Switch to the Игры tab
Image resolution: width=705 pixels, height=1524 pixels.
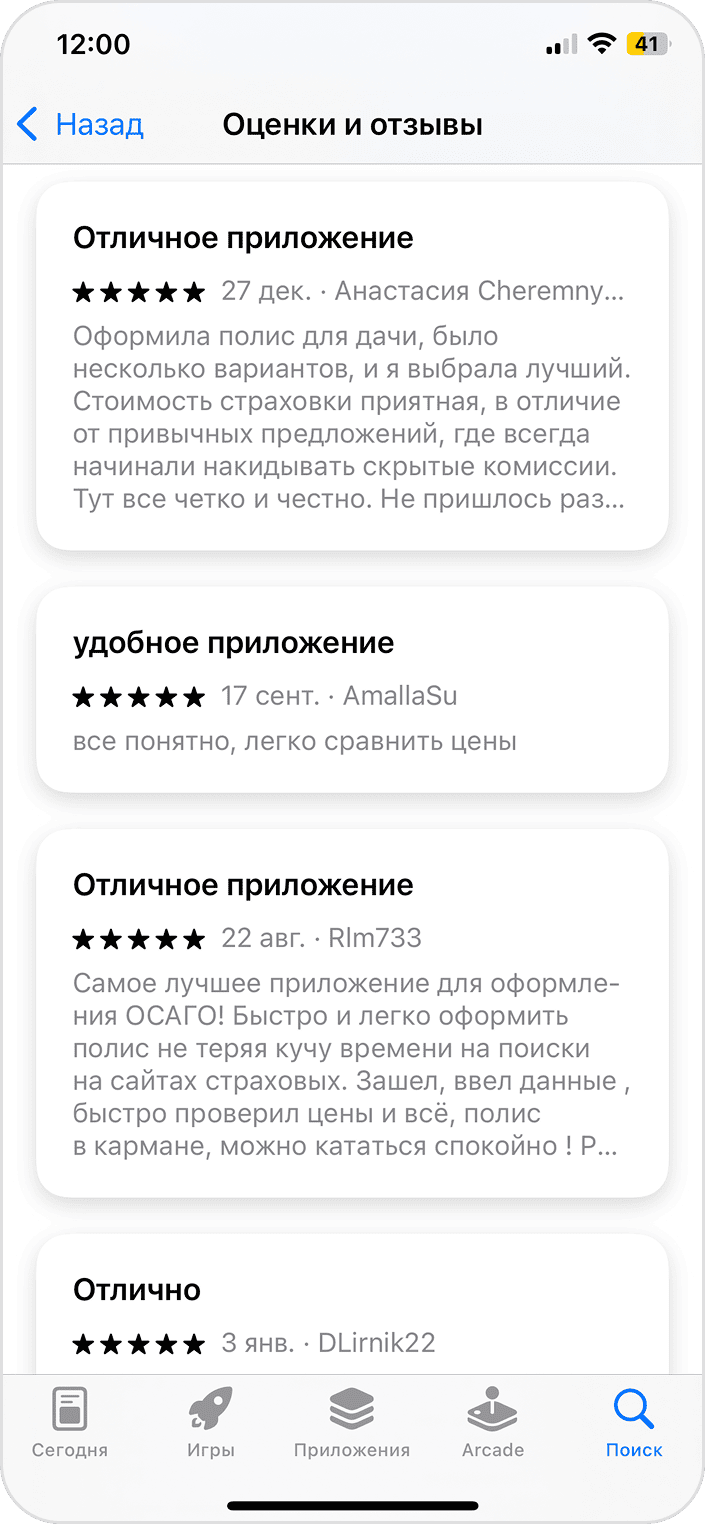(x=211, y=1422)
